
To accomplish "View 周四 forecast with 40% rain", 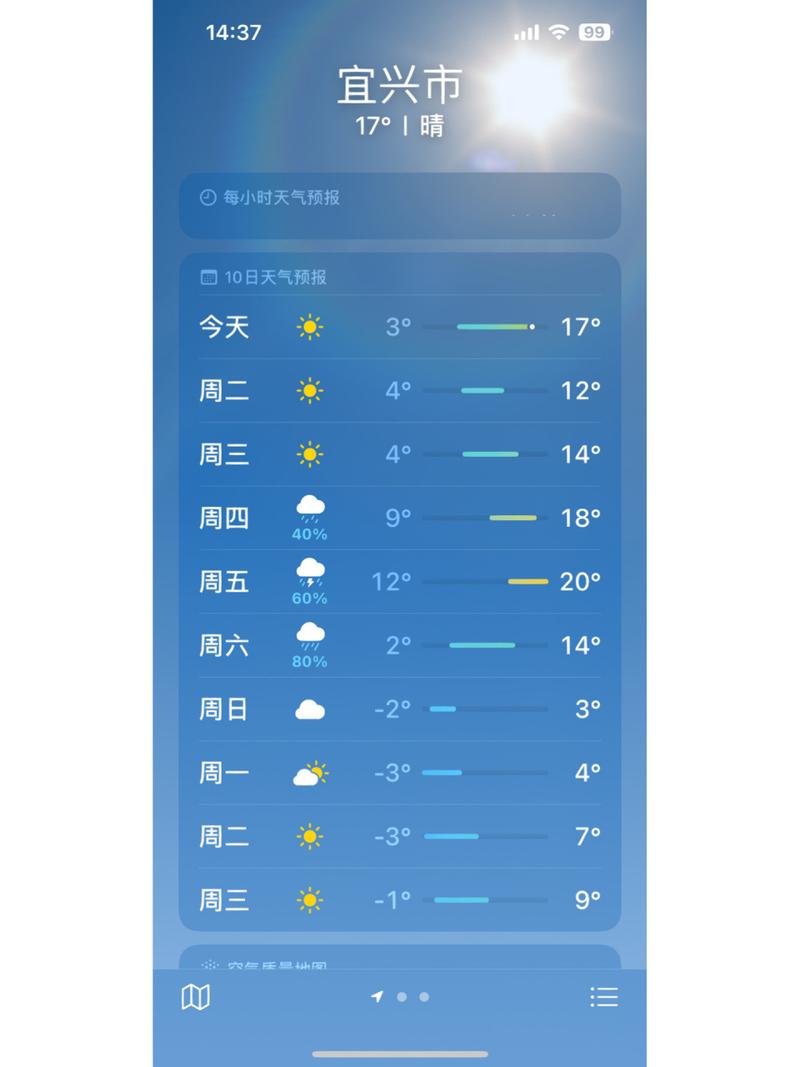I will [x=399, y=518].
